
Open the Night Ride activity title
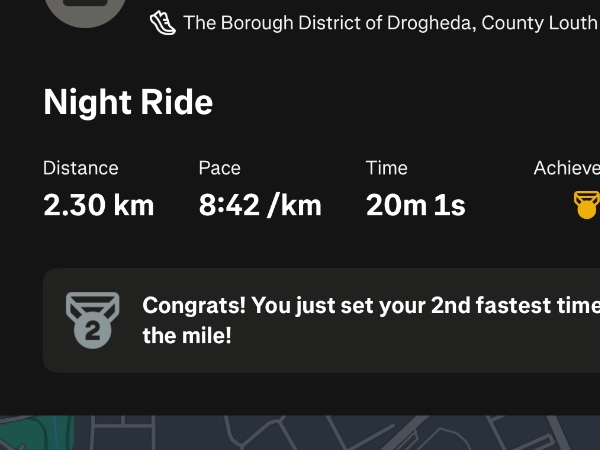(x=128, y=102)
